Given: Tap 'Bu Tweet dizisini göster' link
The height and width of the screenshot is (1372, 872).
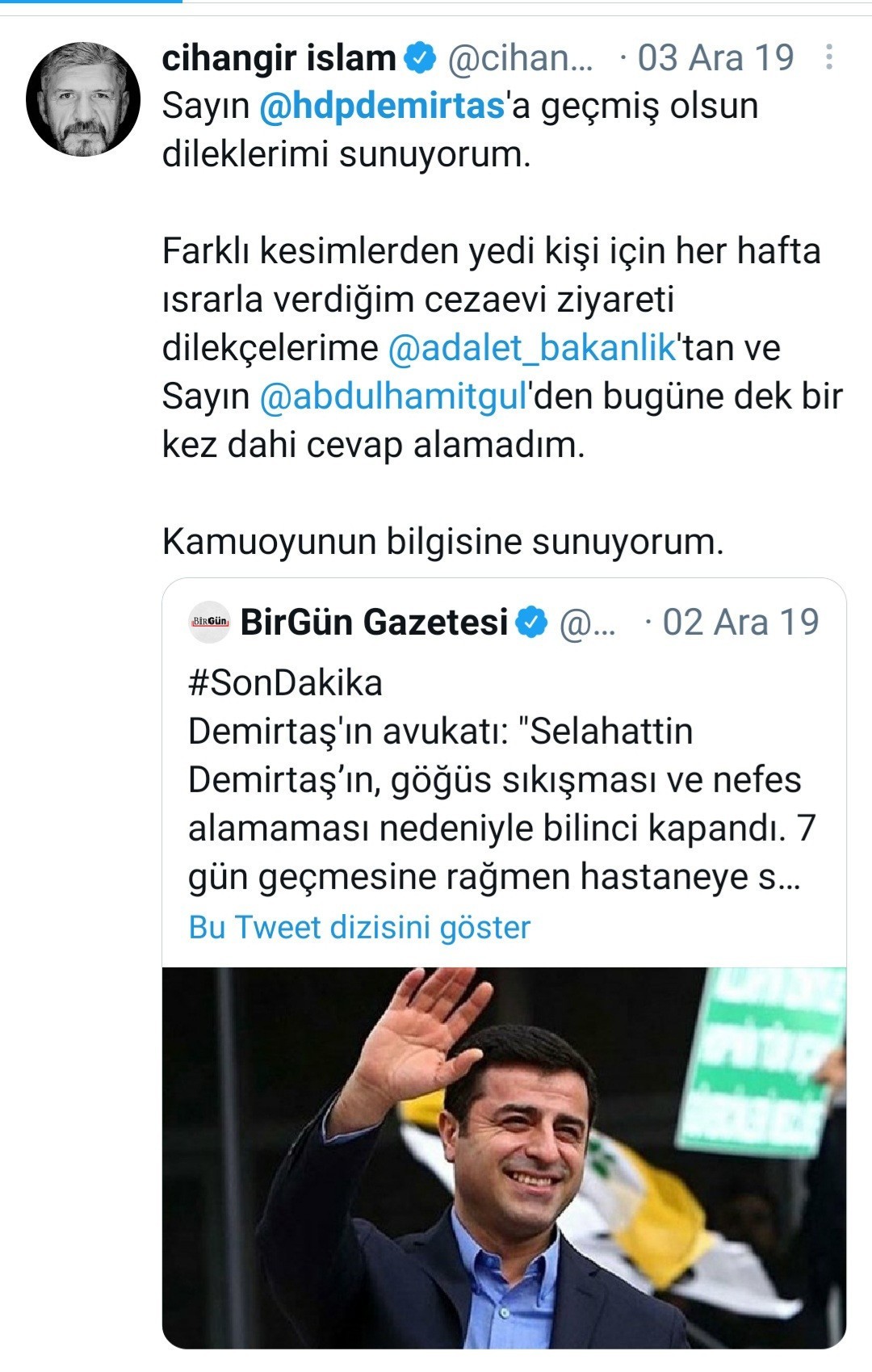Looking at the screenshot, I should click(359, 927).
